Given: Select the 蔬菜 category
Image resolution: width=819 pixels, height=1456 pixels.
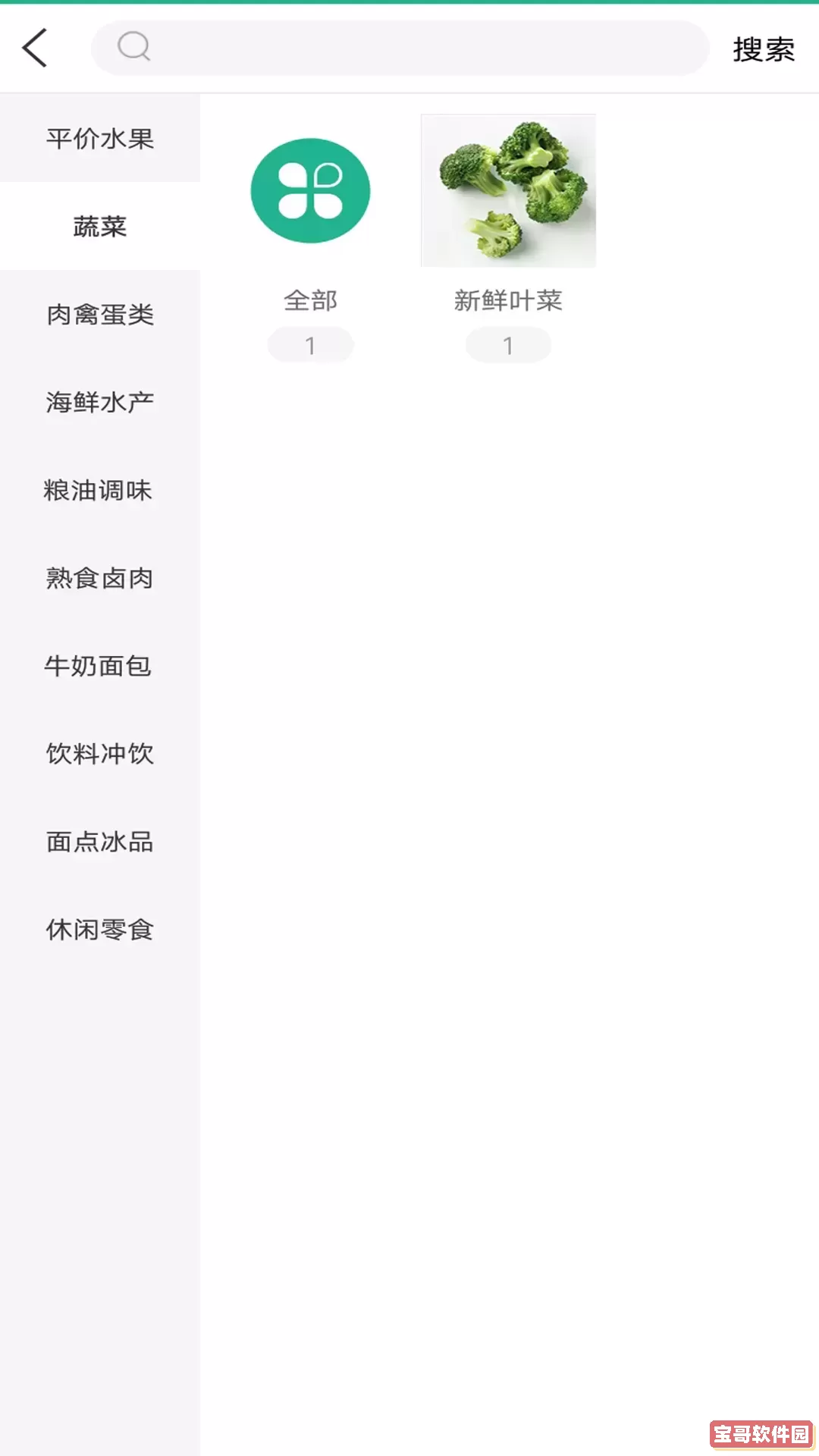Looking at the screenshot, I should click(99, 226).
